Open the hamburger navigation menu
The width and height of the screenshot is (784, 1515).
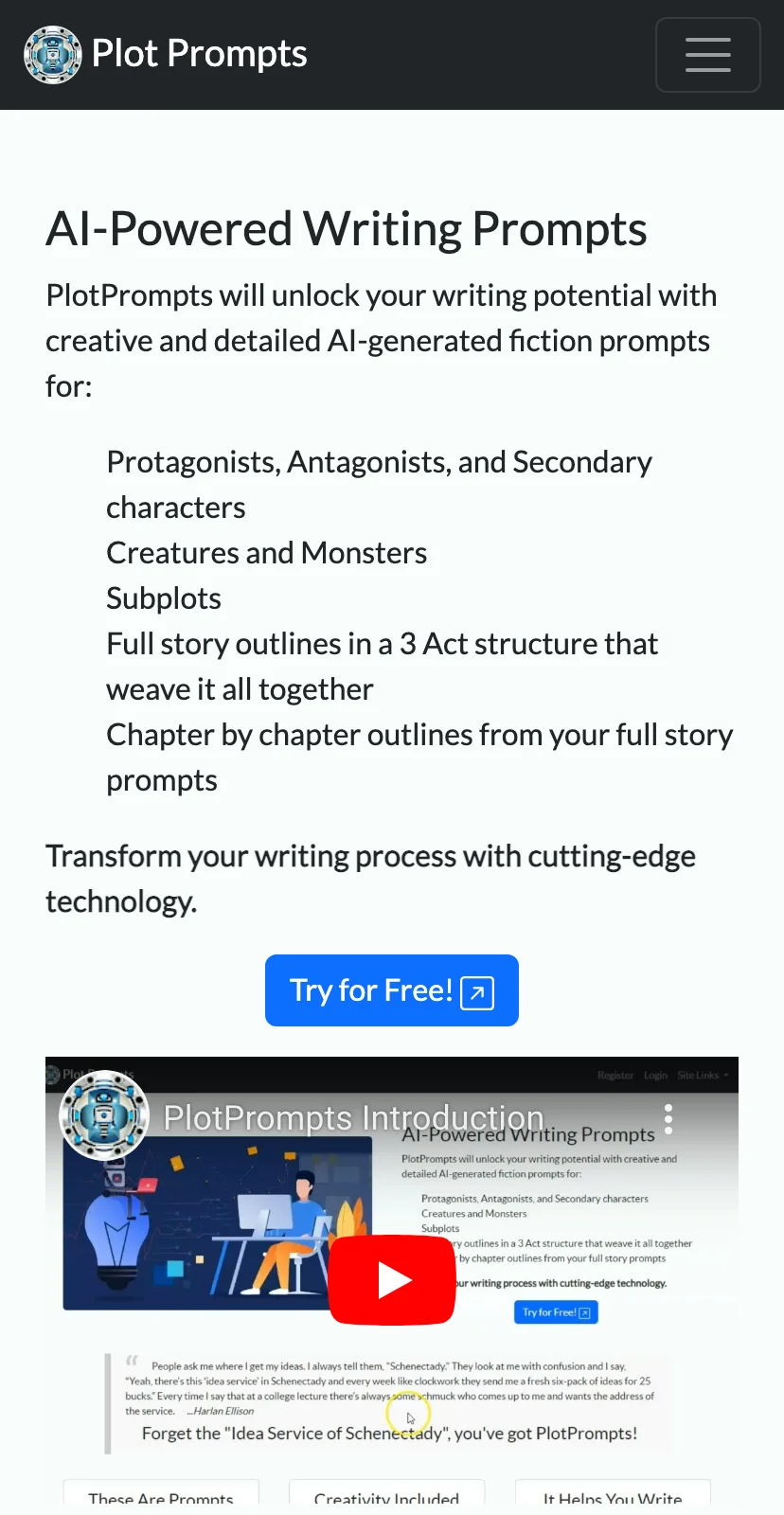[x=707, y=55]
